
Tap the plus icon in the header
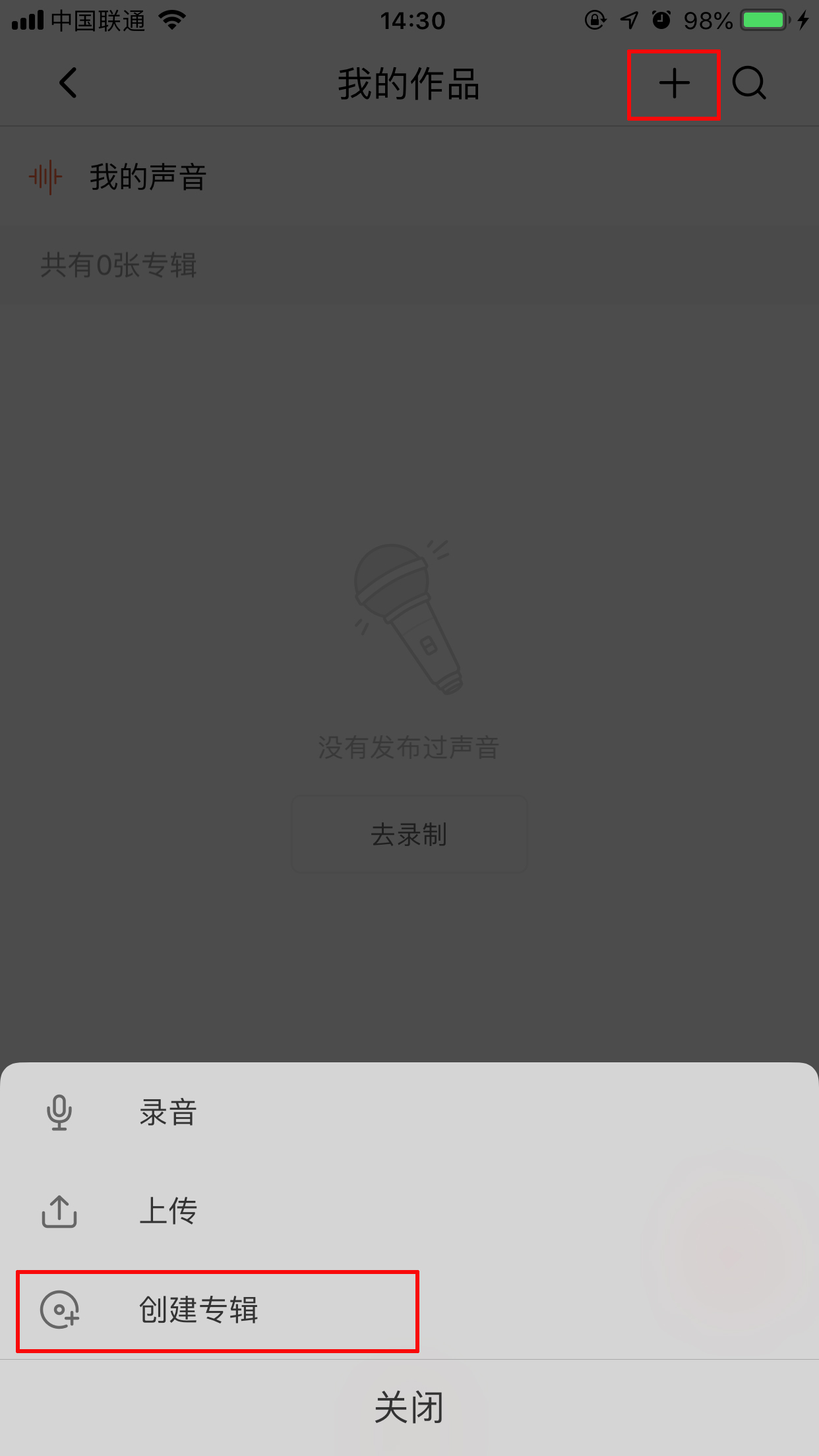pyautogui.click(x=674, y=84)
